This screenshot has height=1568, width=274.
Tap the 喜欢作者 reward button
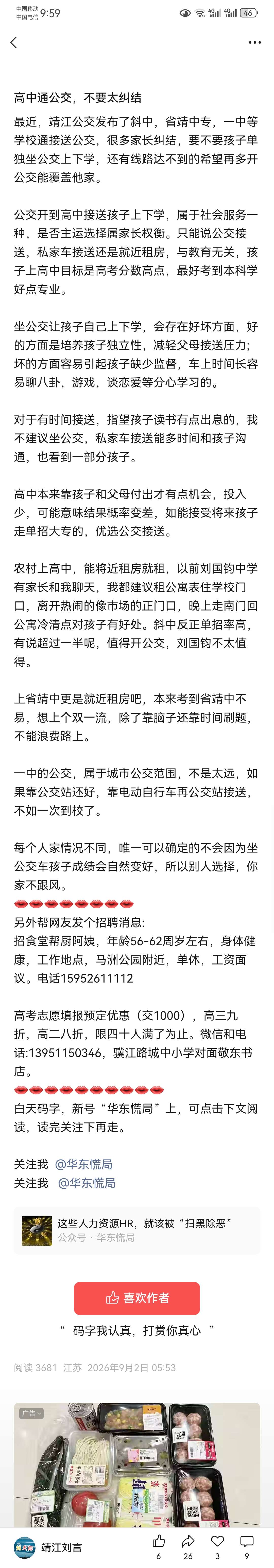(x=137, y=1298)
